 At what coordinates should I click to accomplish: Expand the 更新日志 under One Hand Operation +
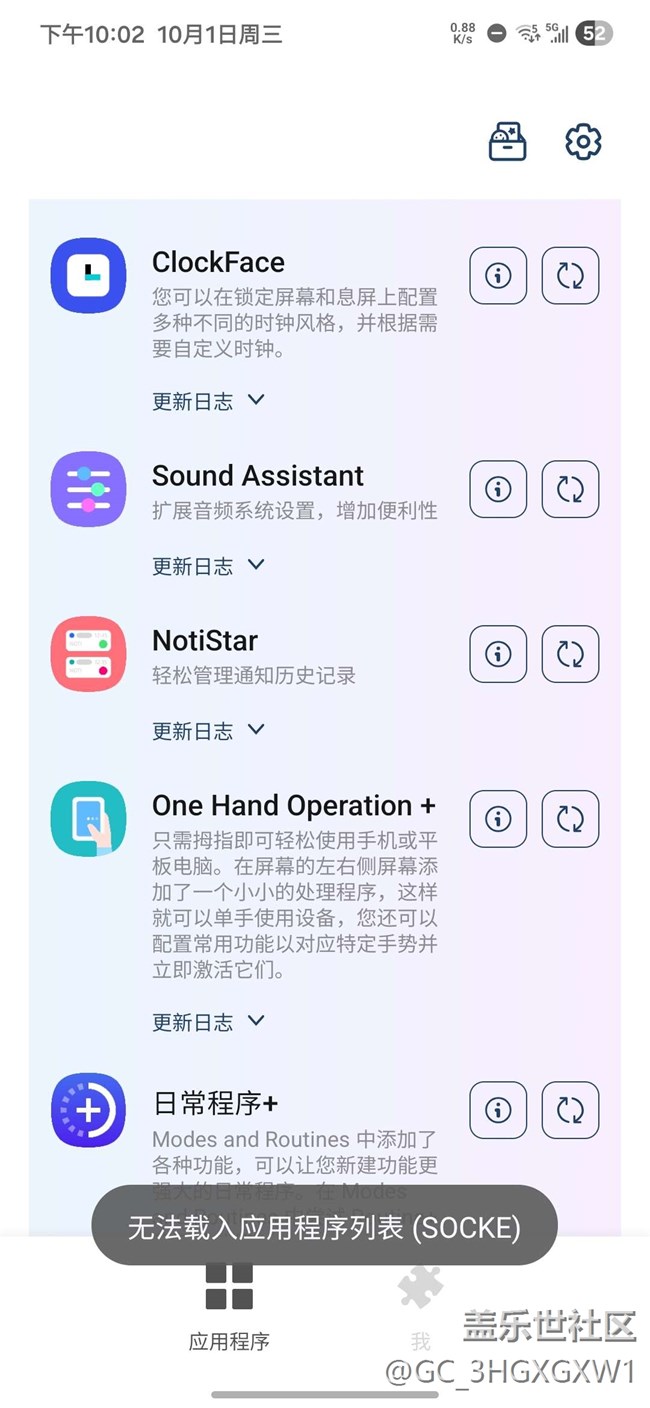208,1022
